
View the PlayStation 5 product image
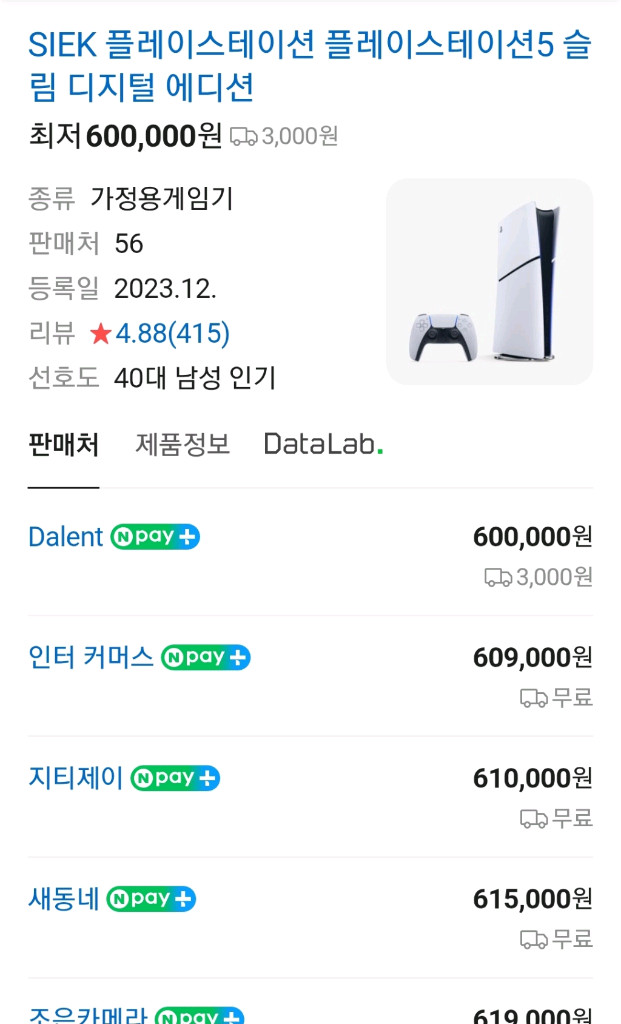coord(489,282)
